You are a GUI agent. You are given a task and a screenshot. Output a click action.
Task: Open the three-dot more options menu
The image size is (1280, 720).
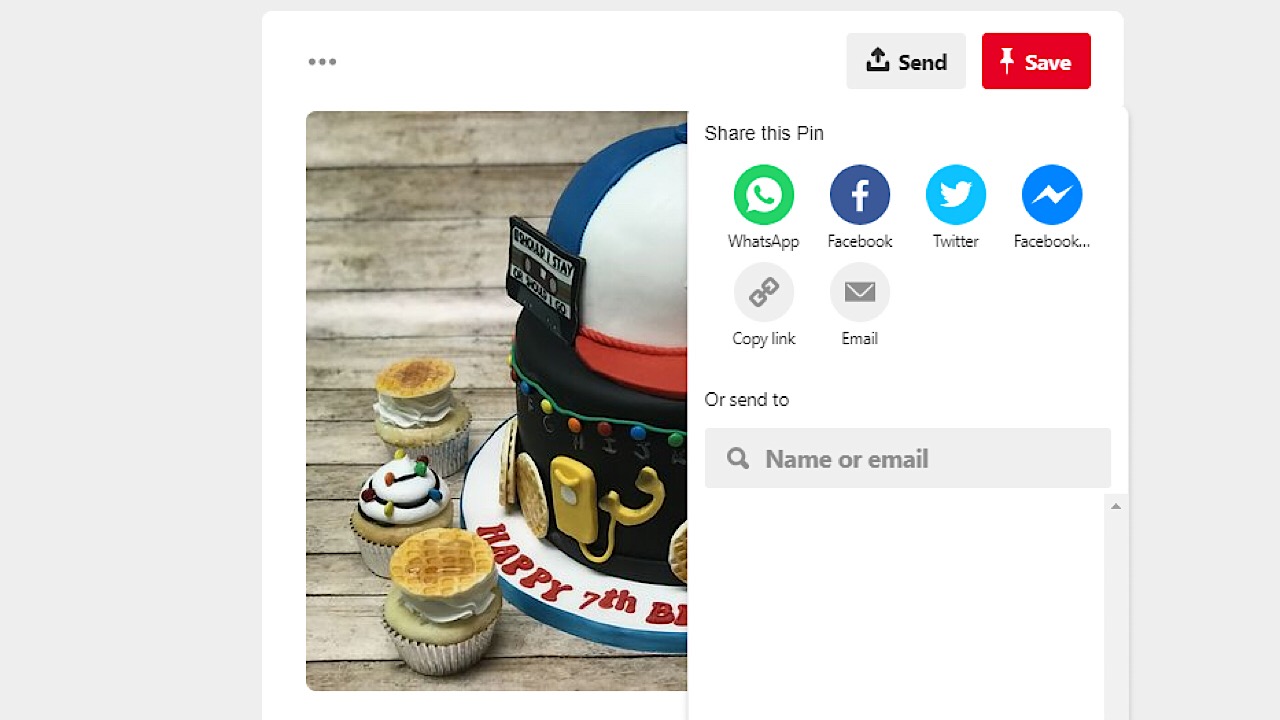tap(322, 62)
